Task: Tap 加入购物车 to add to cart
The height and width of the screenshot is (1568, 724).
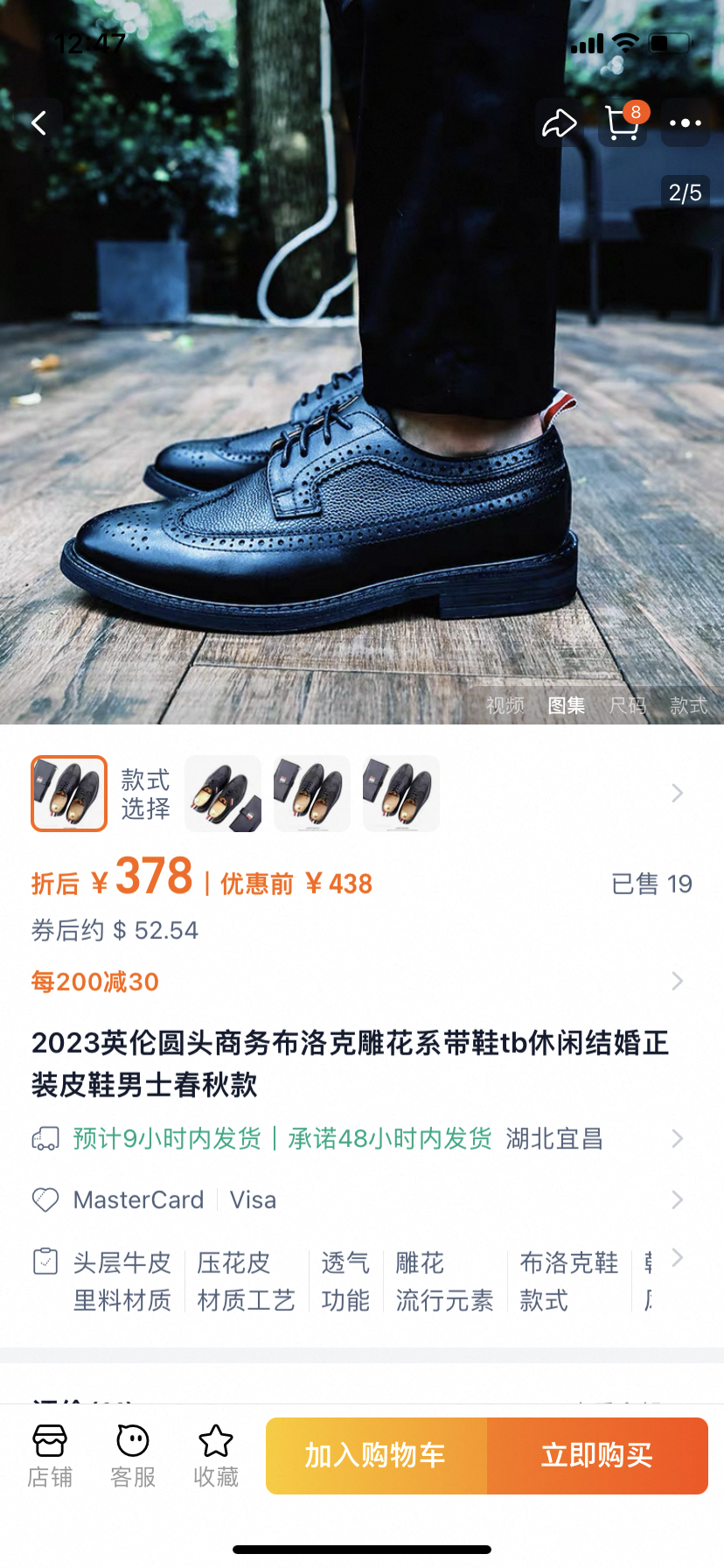Action: coord(376,1455)
